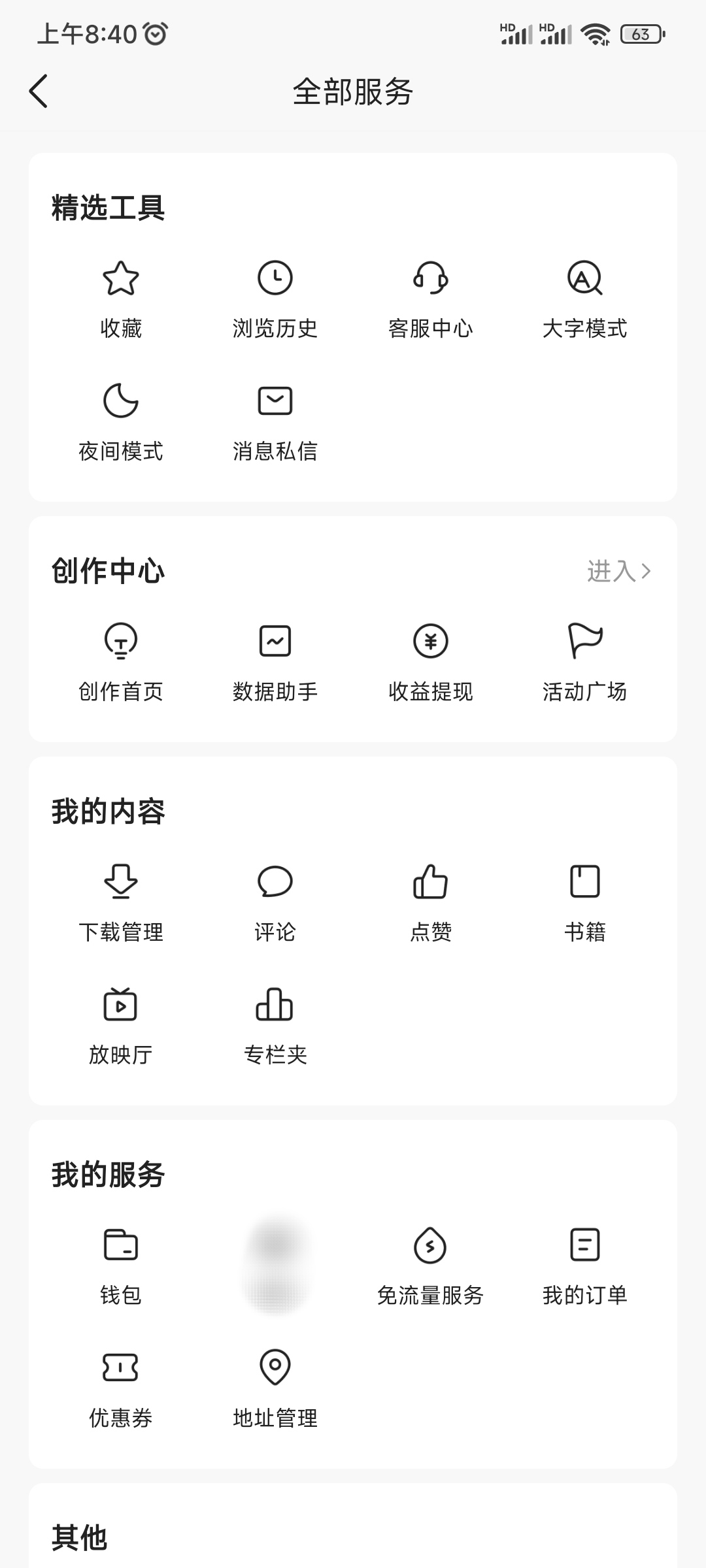Screen dimensions: 706x1568
Task: Enter the 创作中心 via 进入 link
Action: click(x=618, y=570)
